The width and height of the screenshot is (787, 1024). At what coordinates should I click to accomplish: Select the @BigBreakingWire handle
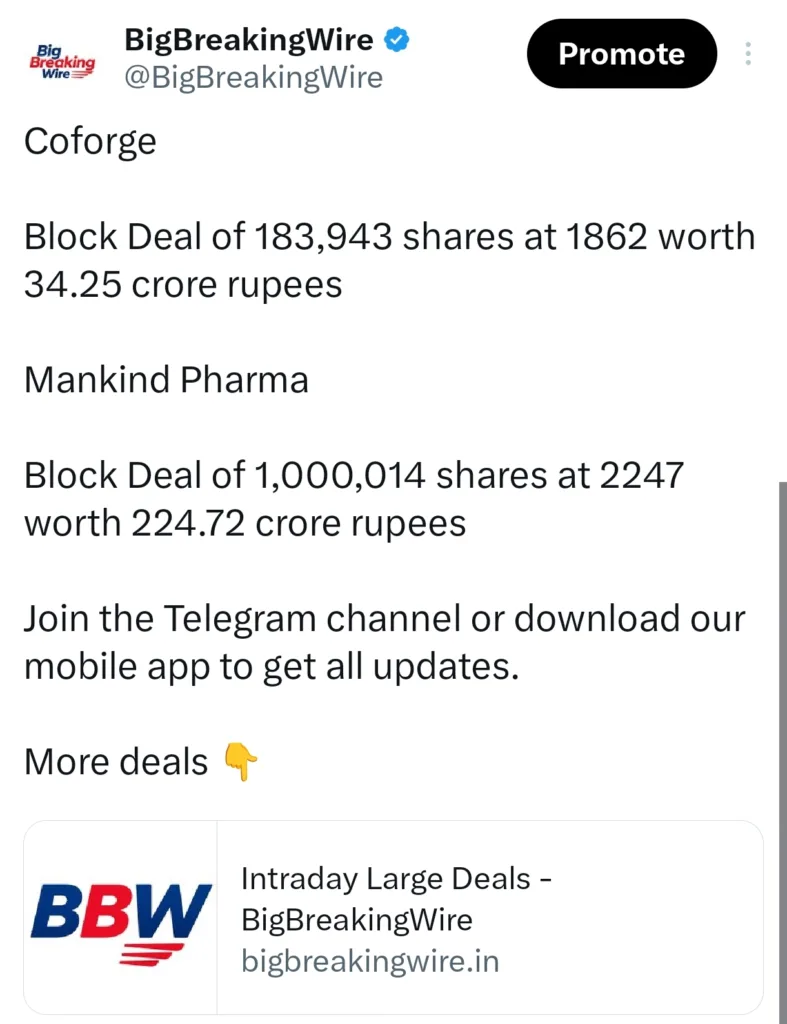click(x=253, y=77)
